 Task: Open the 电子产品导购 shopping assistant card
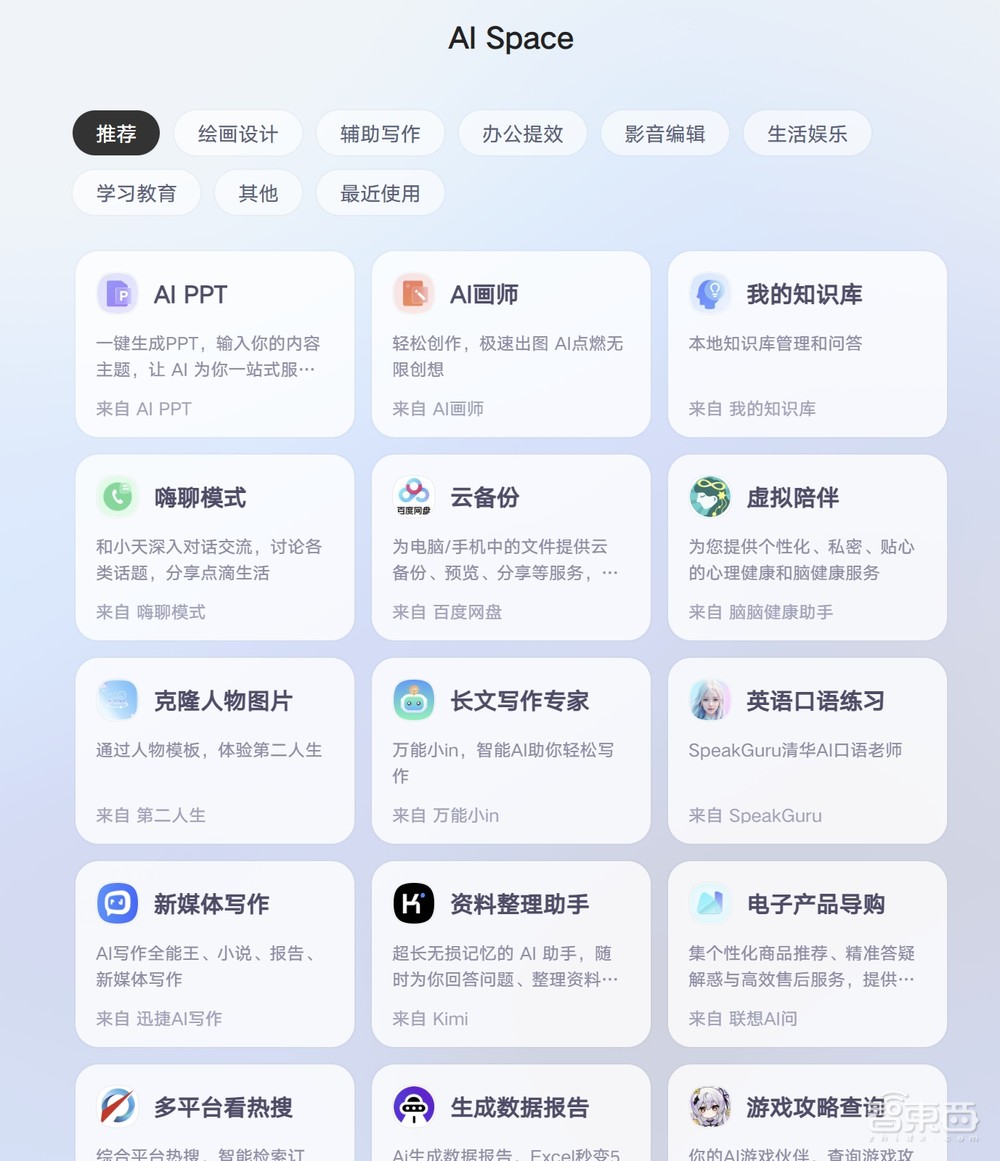coord(806,953)
